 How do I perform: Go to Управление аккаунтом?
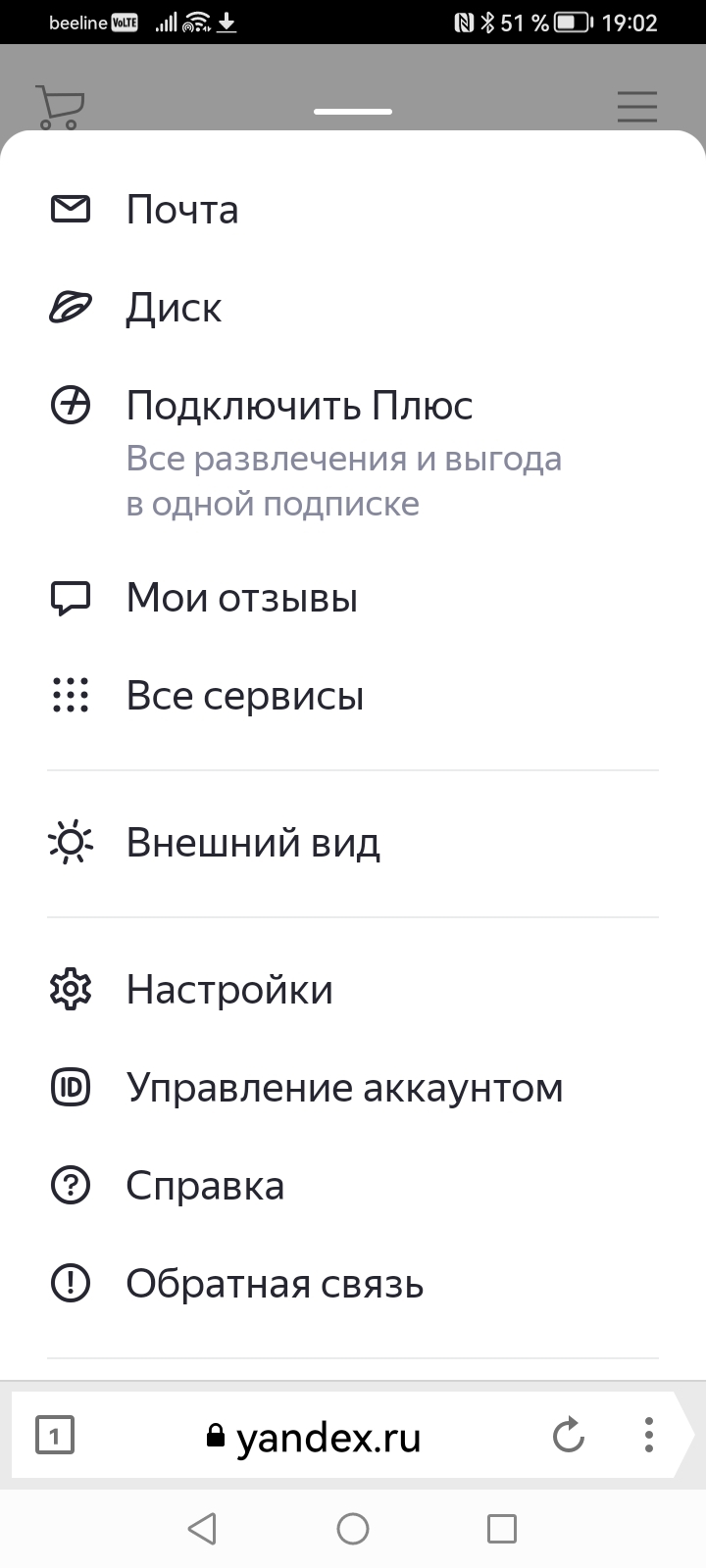pos(344,1088)
